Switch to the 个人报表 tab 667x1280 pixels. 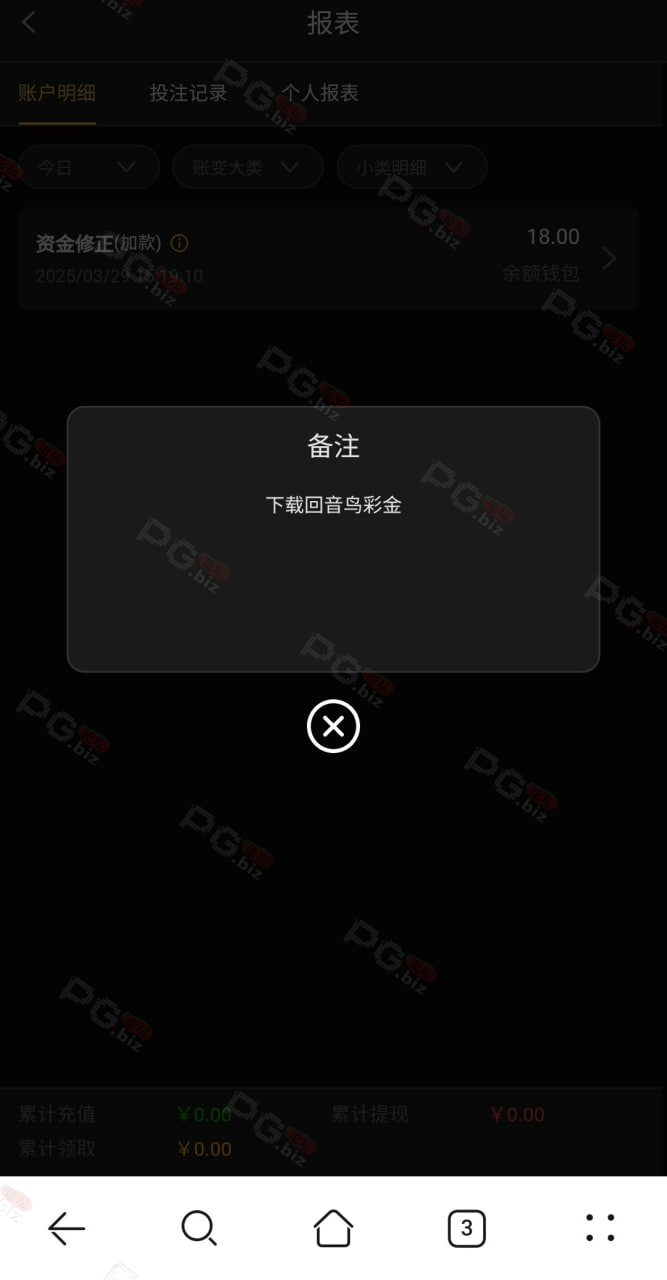pyautogui.click(x=320, y=93)
